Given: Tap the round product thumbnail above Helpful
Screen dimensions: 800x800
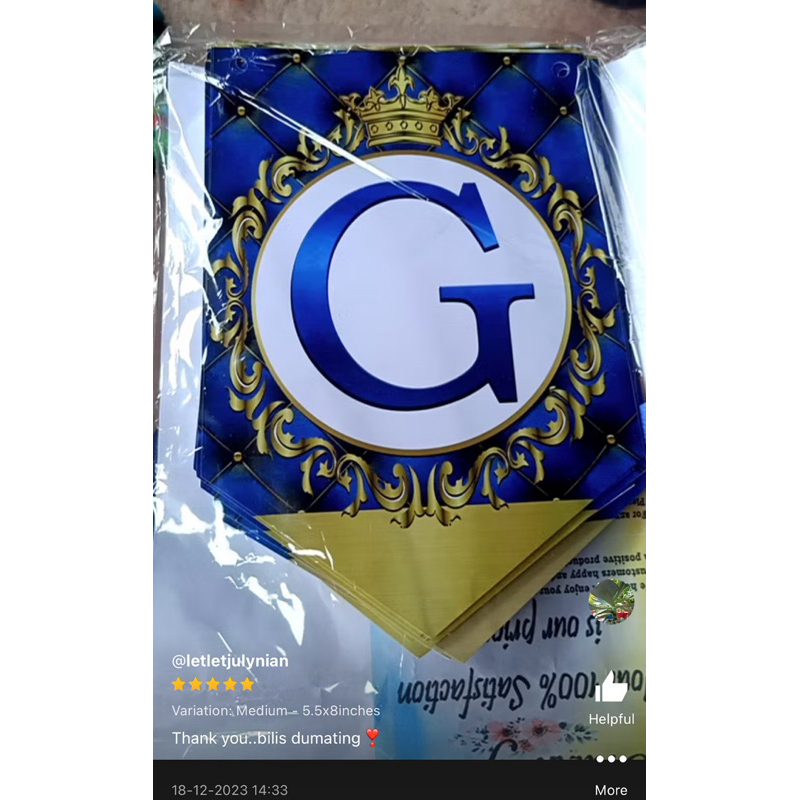Looking at the screenshot, I should tap(611, 602).
